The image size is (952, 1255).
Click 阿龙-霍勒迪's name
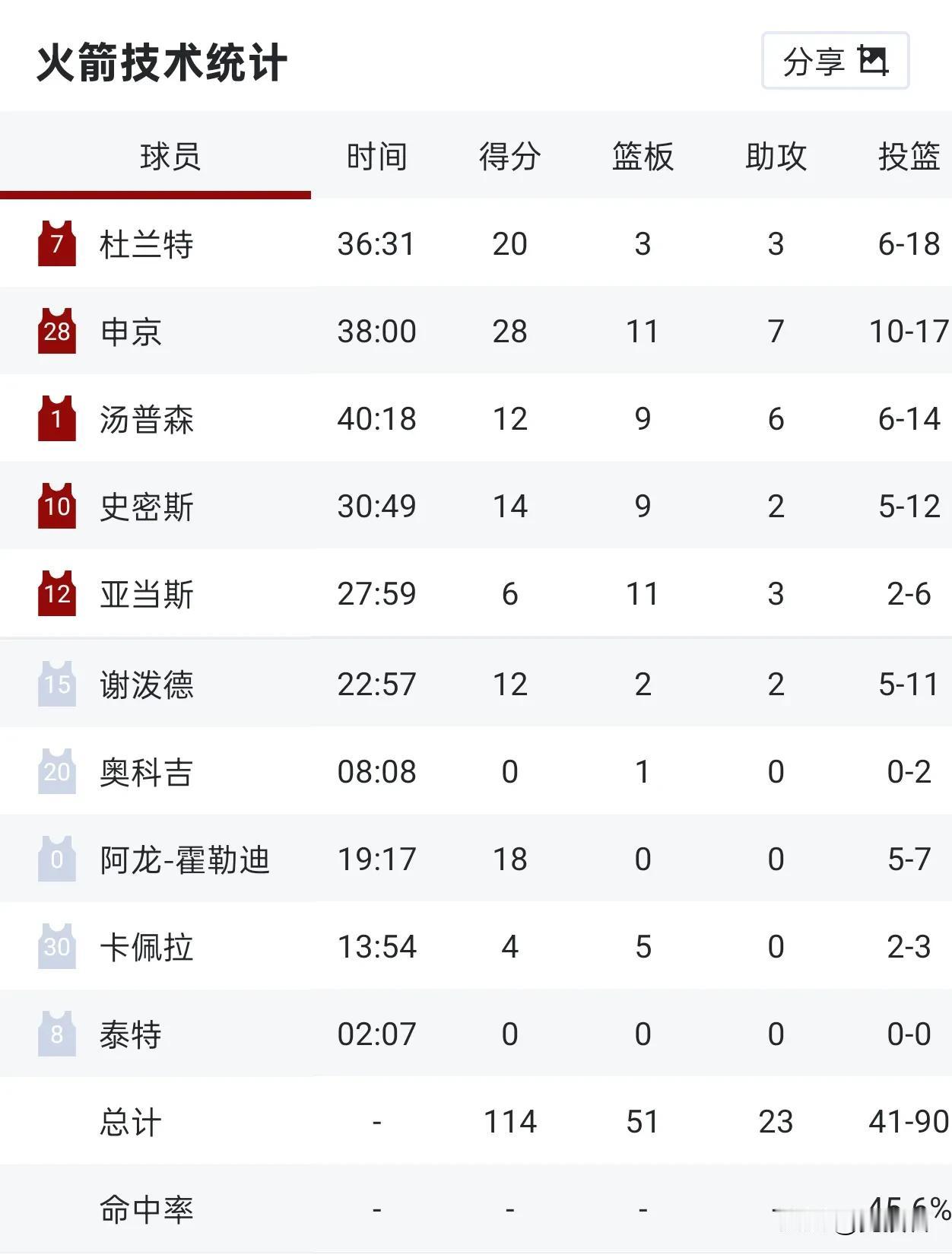tap(184, 858)
